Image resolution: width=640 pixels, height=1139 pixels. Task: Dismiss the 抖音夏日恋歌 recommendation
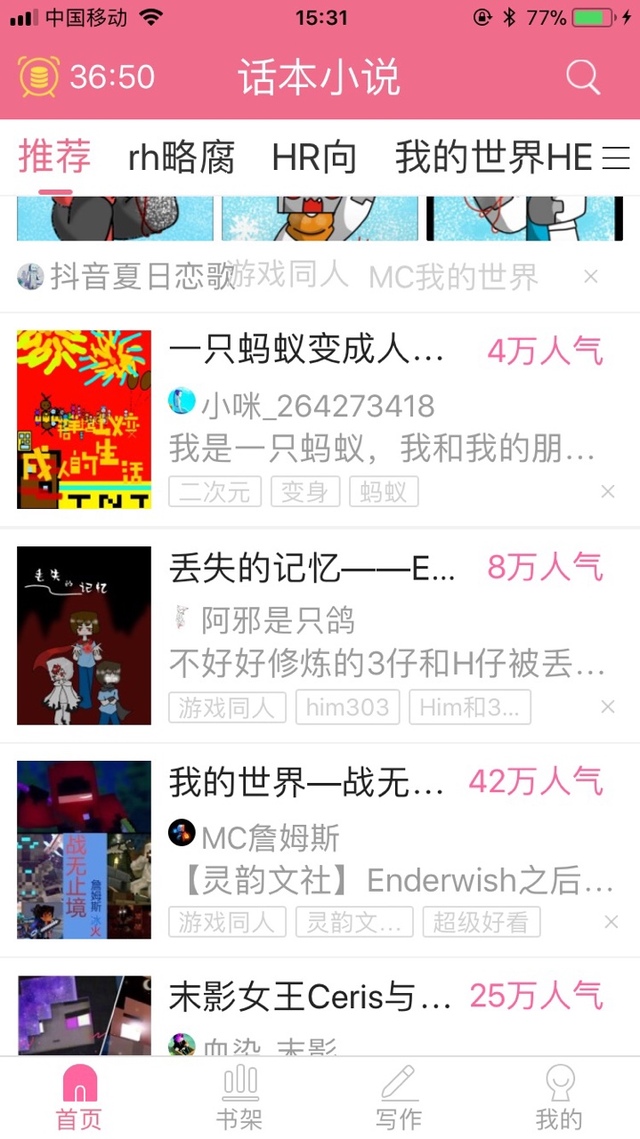pos(591,276)
